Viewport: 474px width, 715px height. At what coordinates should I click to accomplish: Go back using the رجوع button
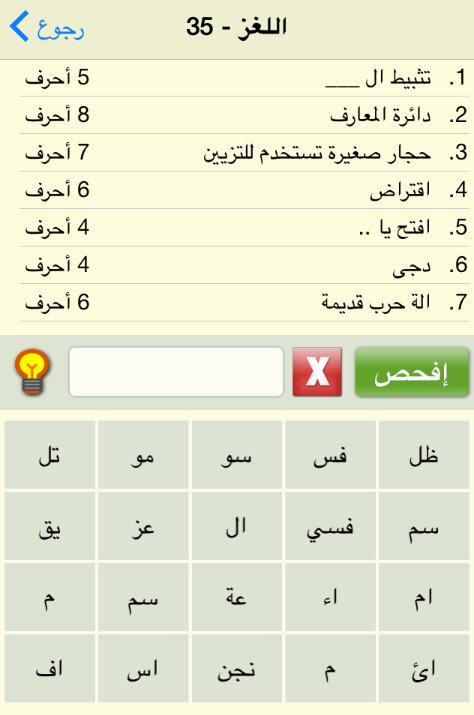click(x=47, y=27)
